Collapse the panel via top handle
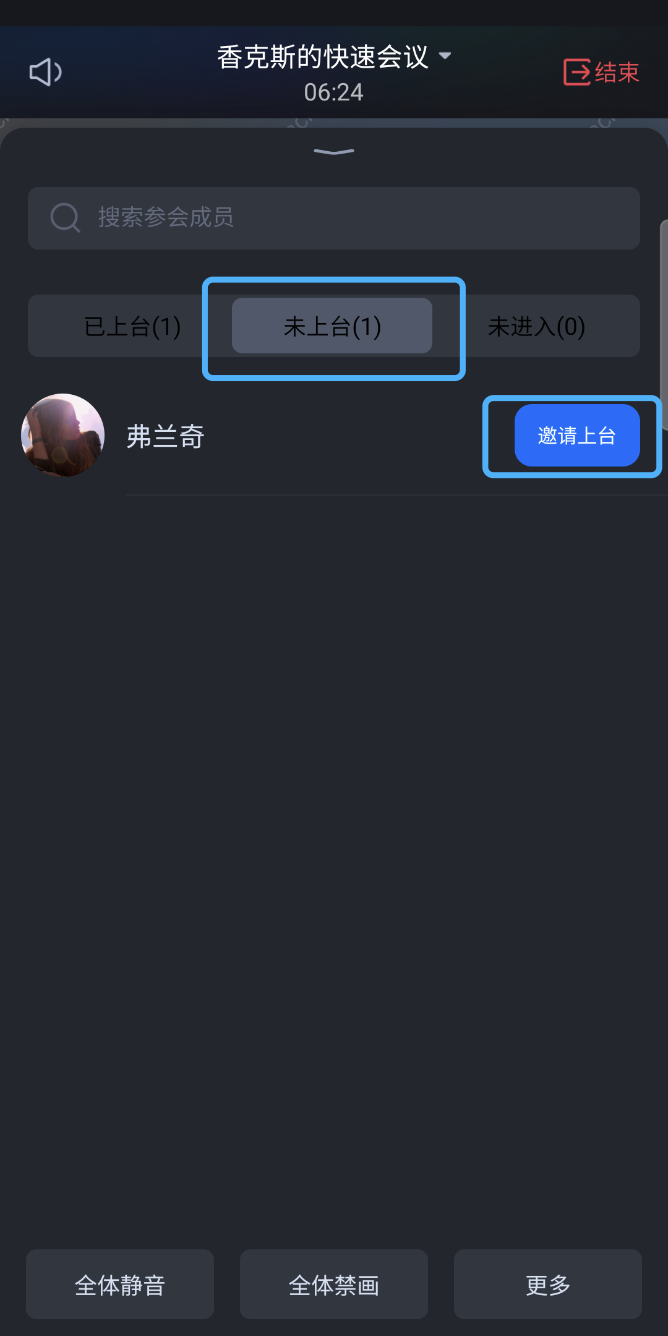Image resolution: width=668 pixels, height=1336 pixels. [334, 152]
